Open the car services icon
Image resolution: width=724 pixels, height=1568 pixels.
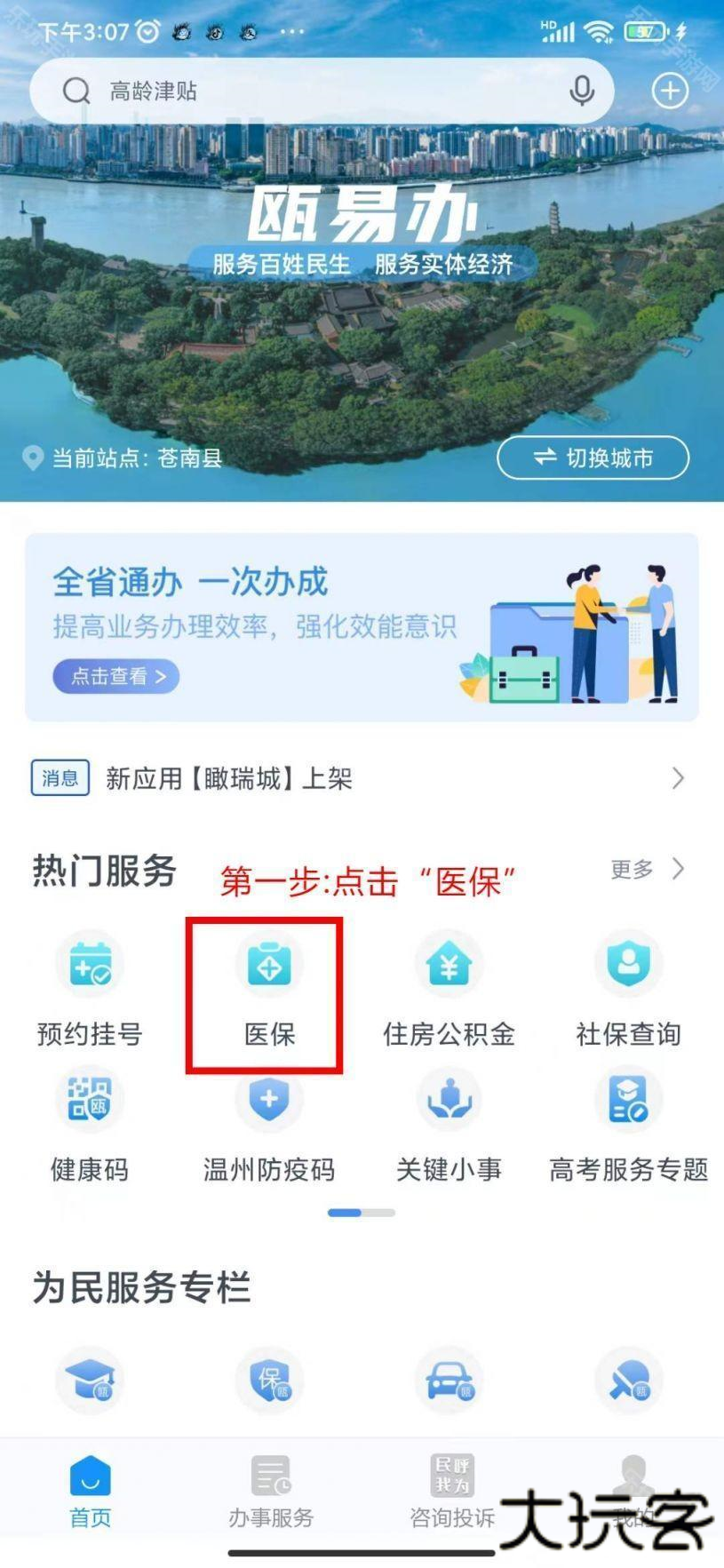pyautogui.click(x=449, y=1380)
